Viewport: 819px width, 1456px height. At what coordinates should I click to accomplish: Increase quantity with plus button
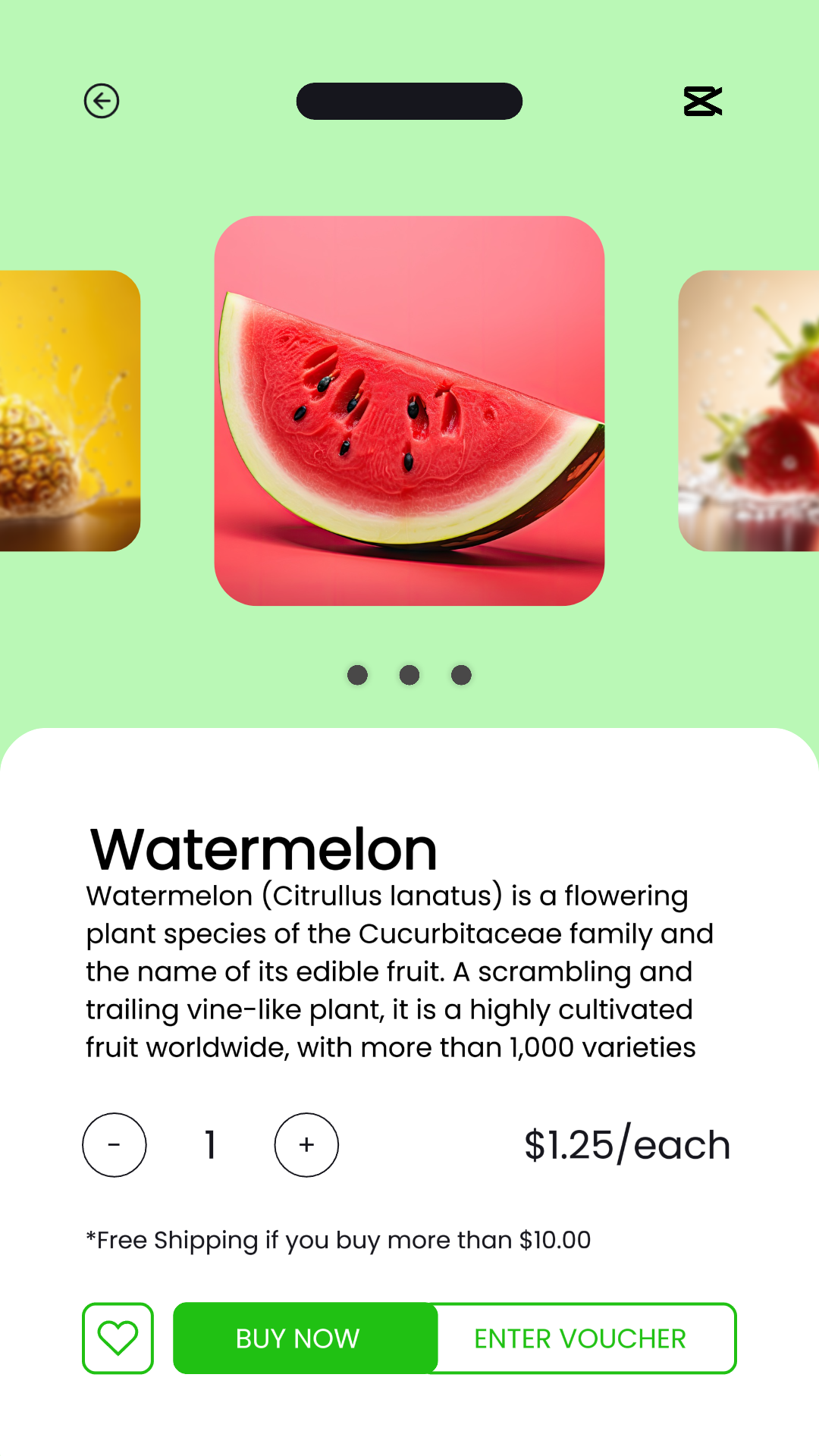(306, 1145)
